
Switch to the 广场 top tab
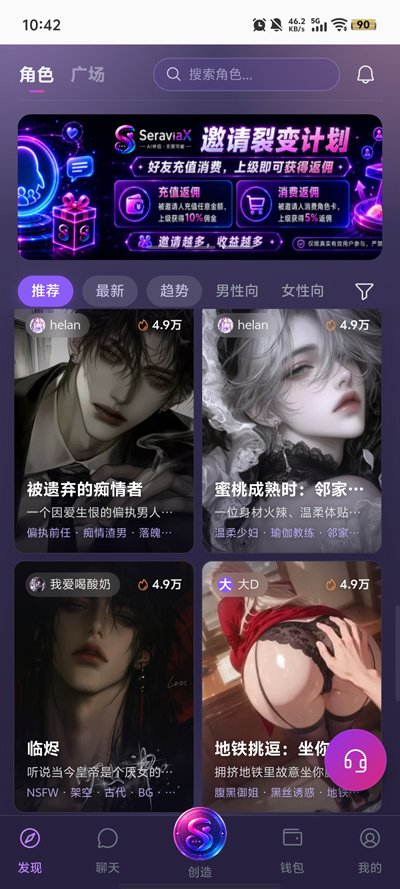[88, 74]
